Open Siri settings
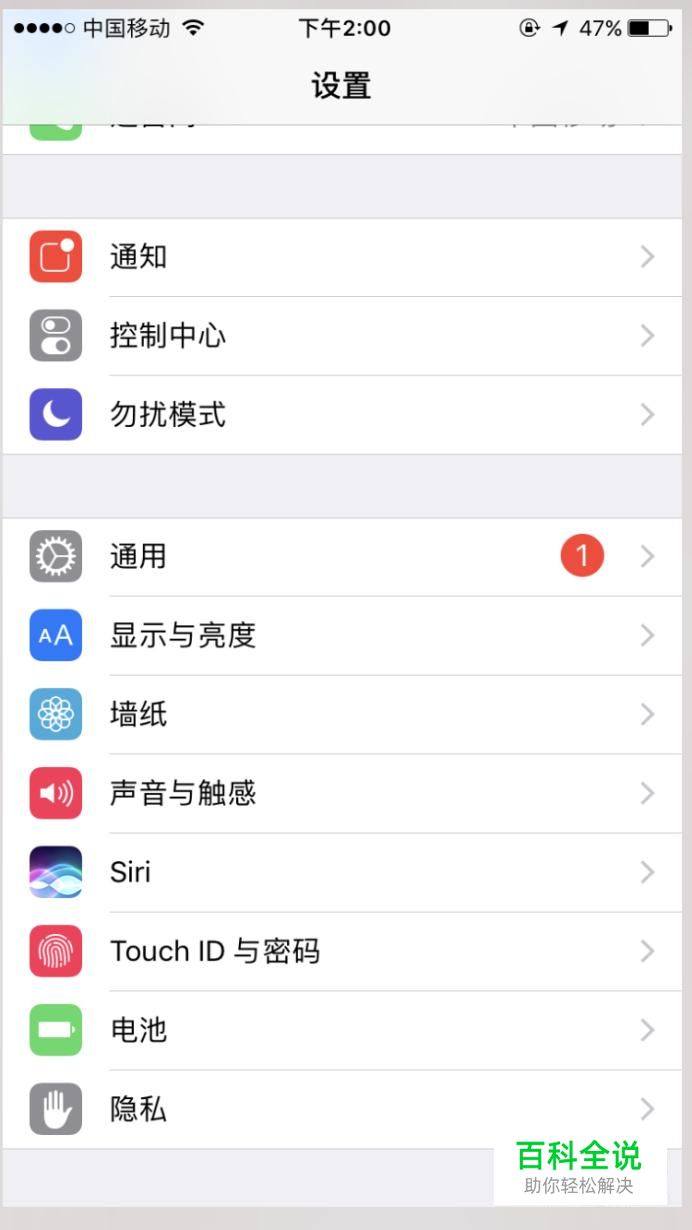This screenshot has height=1230, width=692. (x=342, y=872)
